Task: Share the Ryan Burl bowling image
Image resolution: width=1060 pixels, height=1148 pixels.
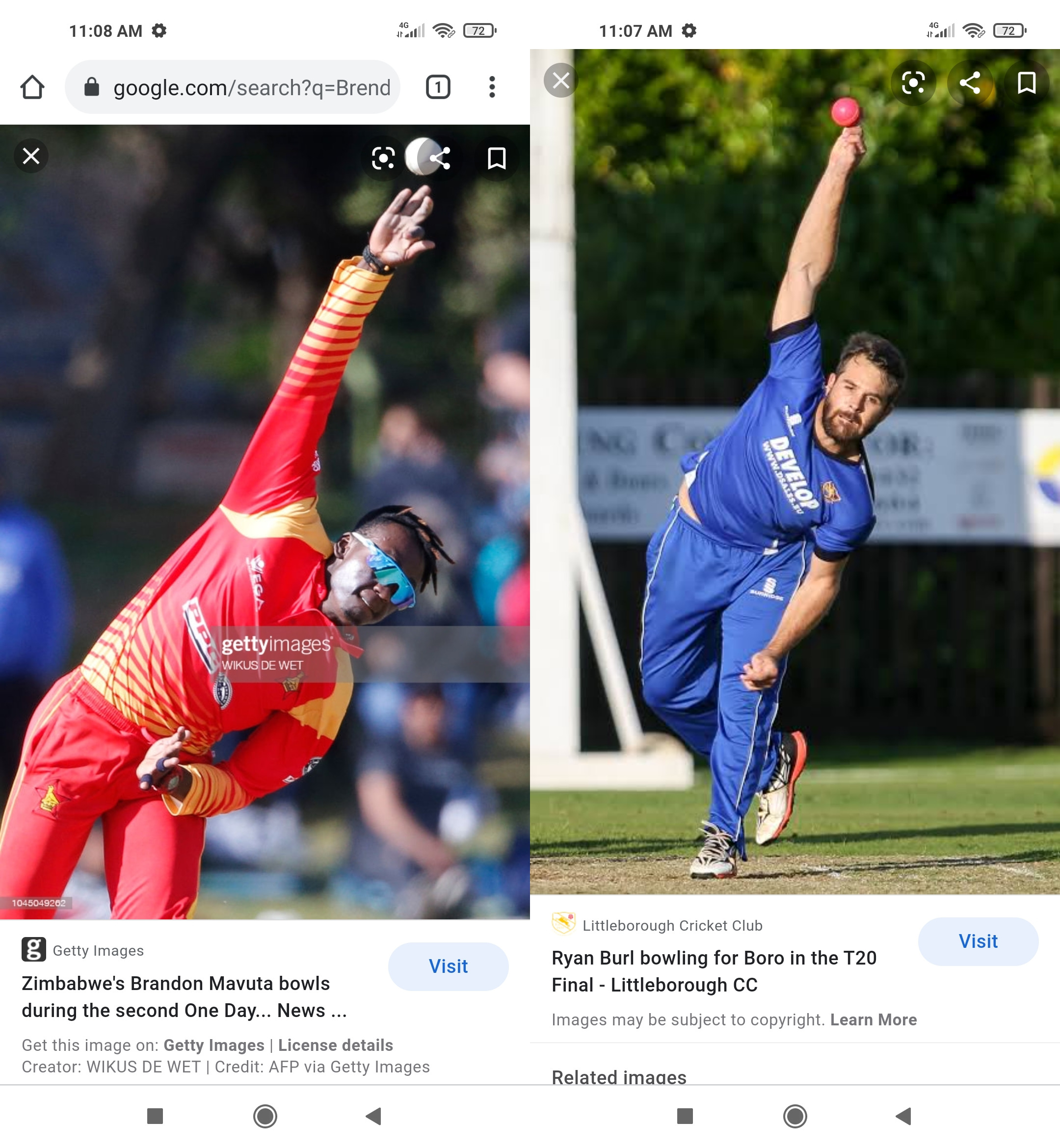Action: [x=970, y=82]
